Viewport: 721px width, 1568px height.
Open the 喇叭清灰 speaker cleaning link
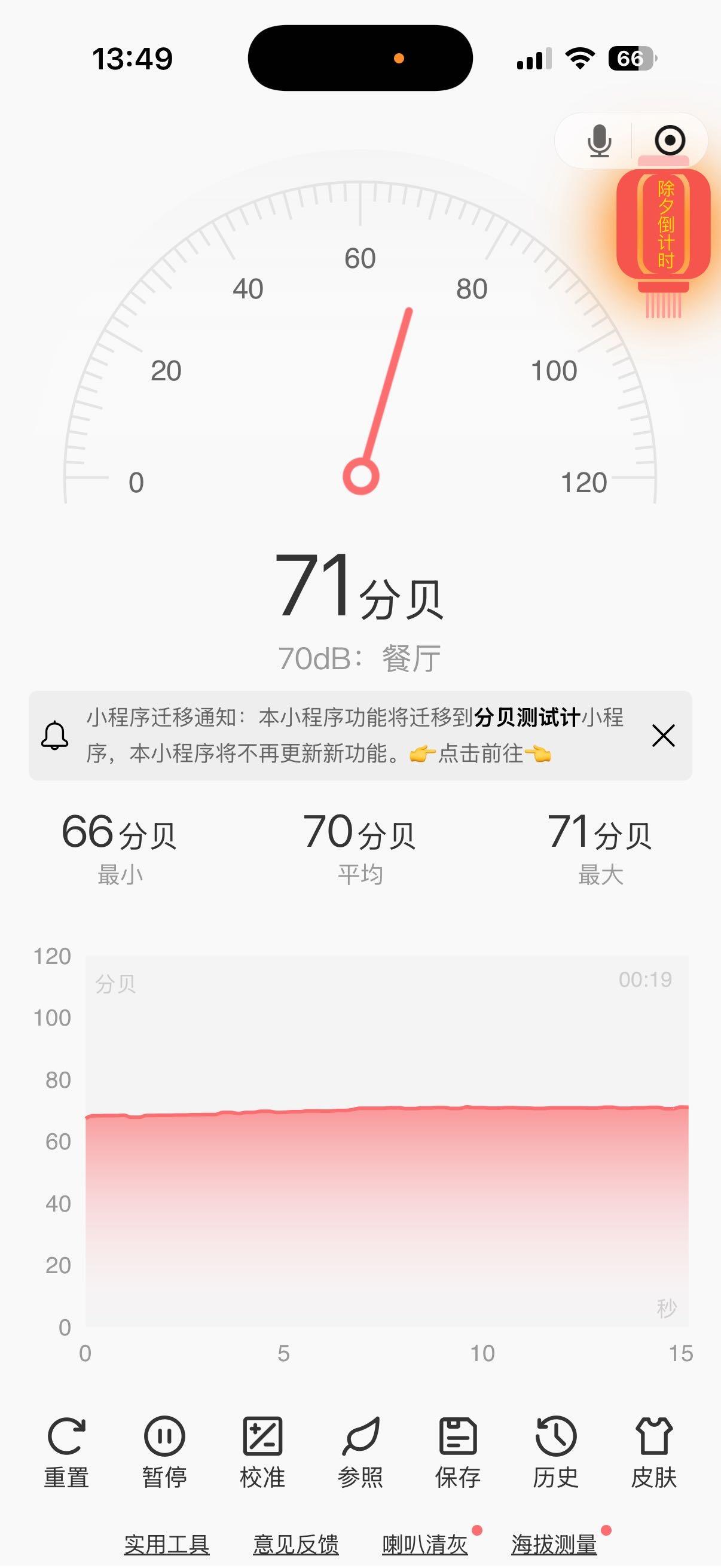424,1543
